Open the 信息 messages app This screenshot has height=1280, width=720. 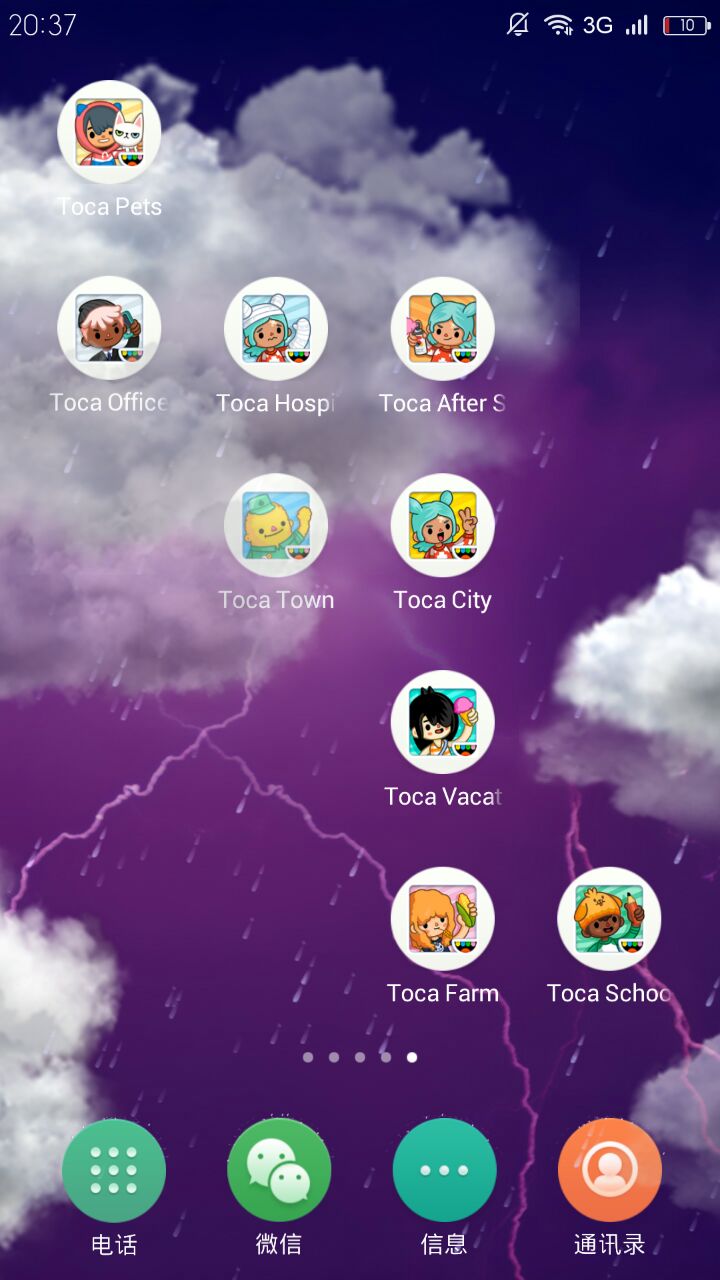coord(444,1170)
